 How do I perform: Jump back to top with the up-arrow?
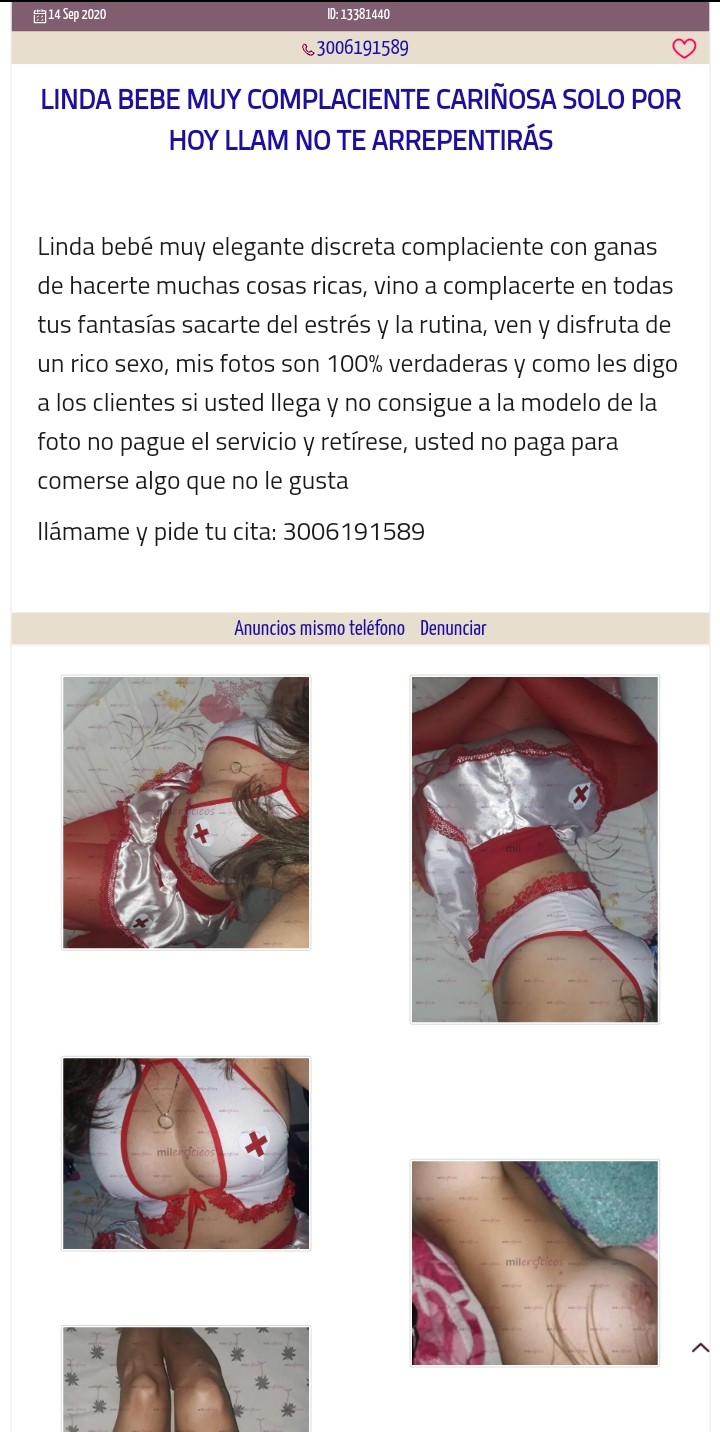pyautogui.click(x=700, y=1348)
